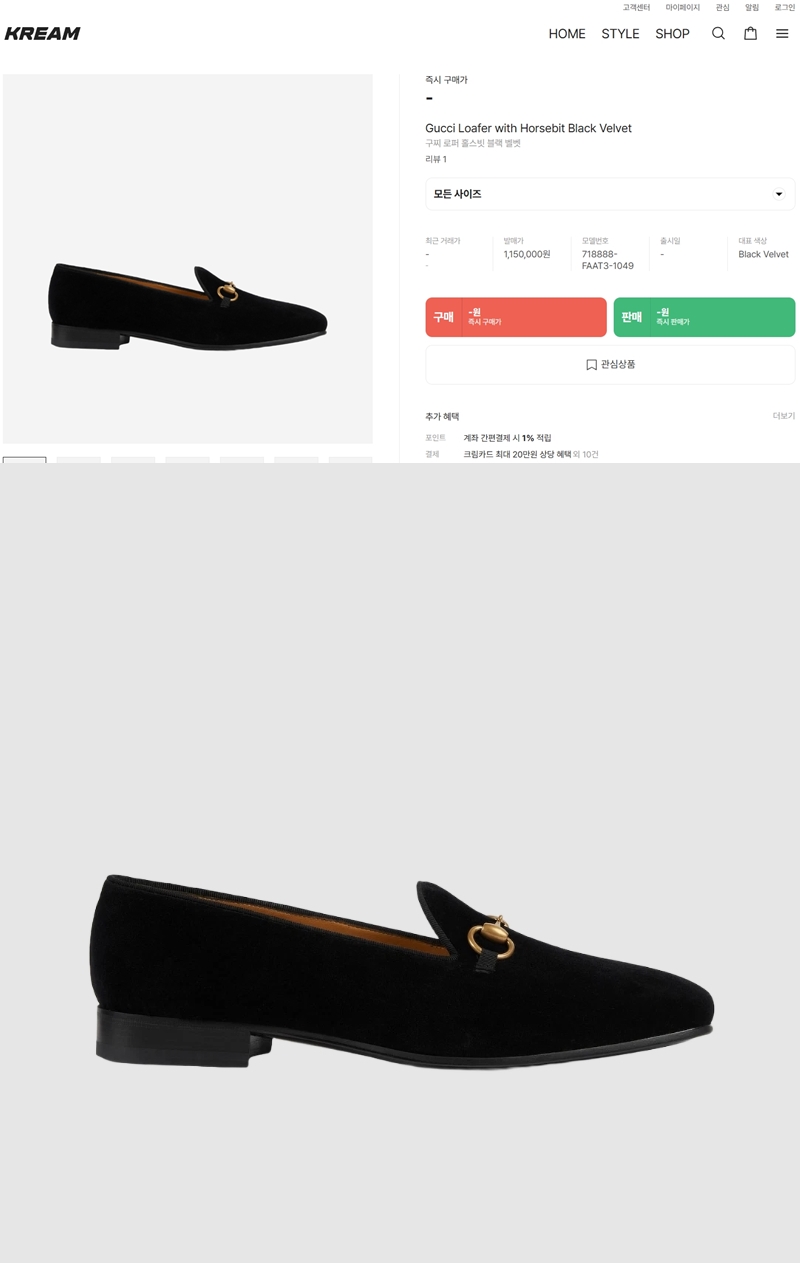
Task: Tap the green 판매 button
Action: click(x=704, y=317)
